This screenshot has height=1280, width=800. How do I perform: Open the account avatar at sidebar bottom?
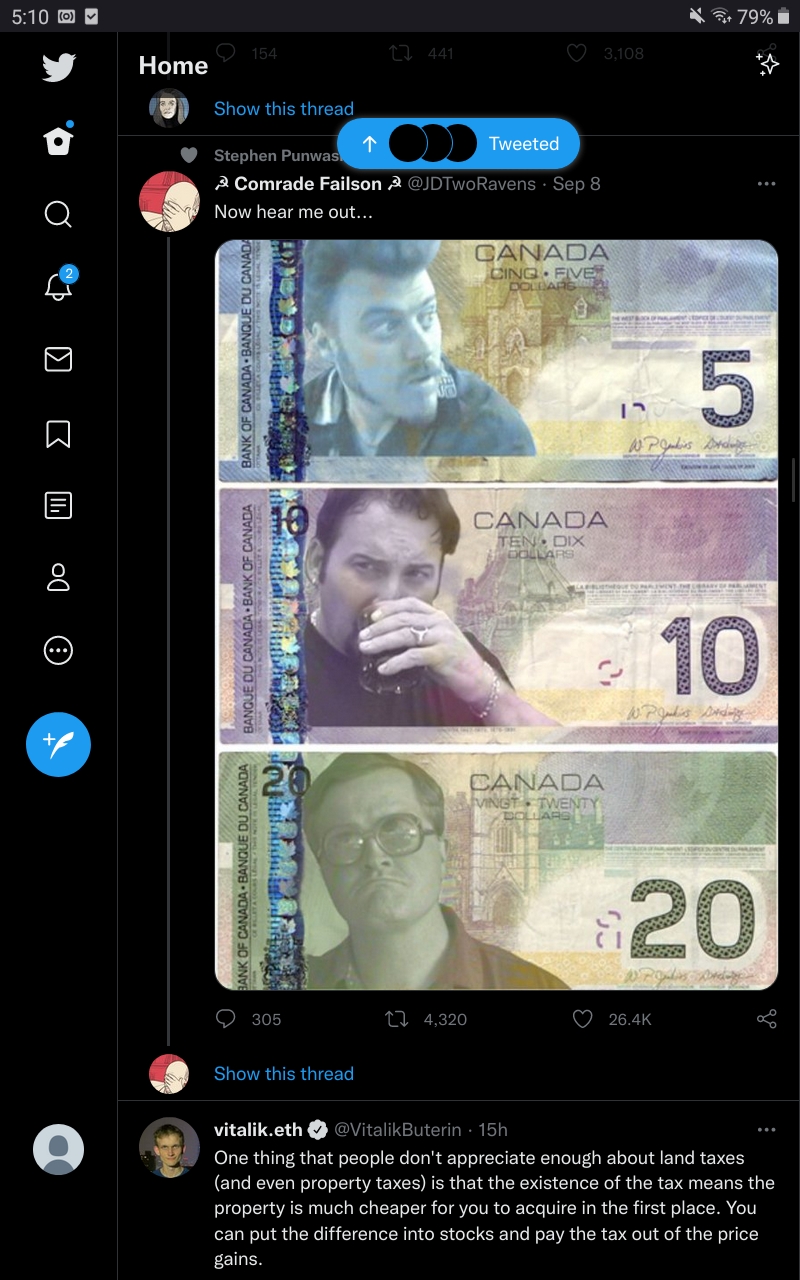pyautogui.click(x=58, y=1149)
